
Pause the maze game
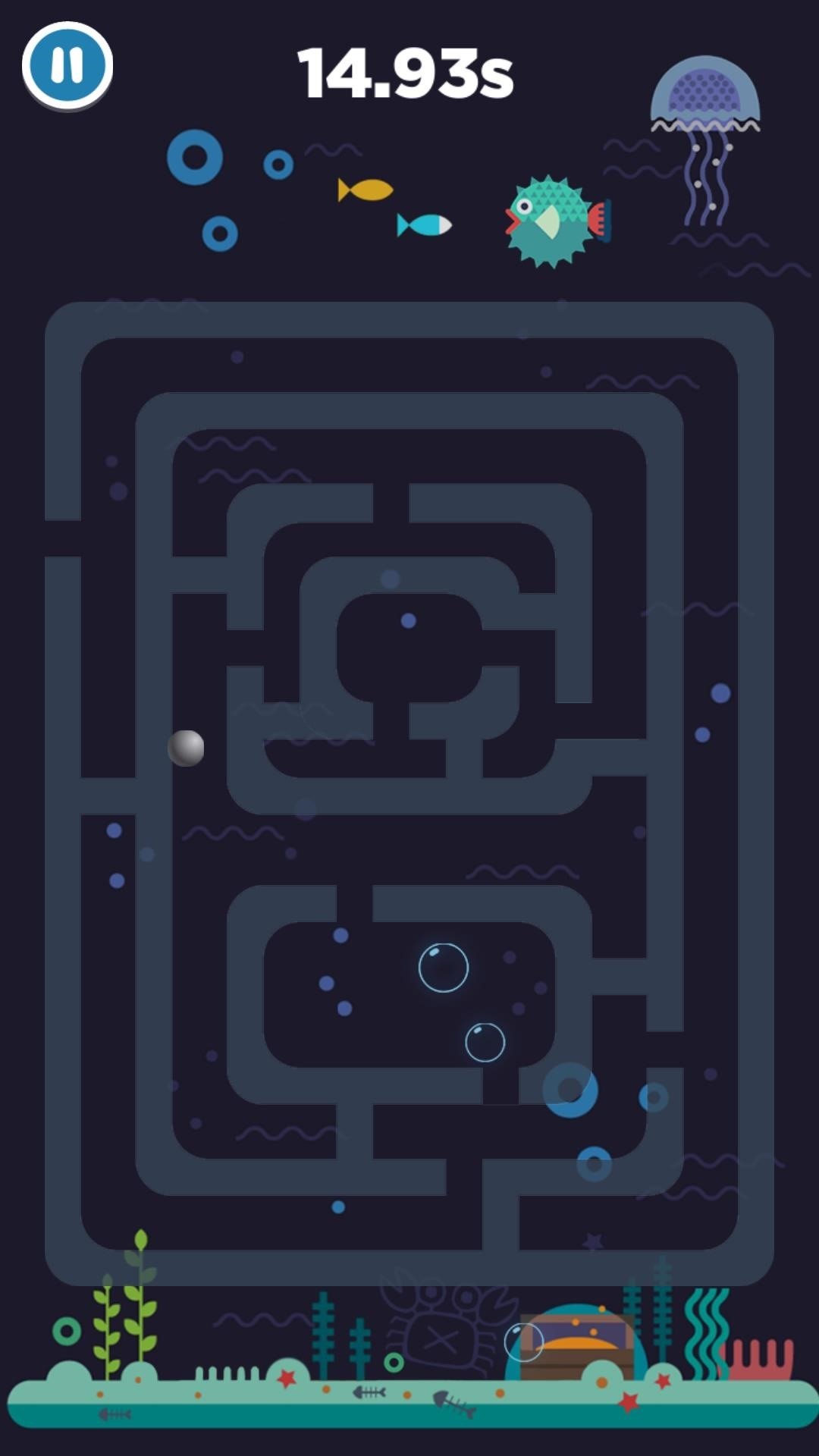coord(67,65)
